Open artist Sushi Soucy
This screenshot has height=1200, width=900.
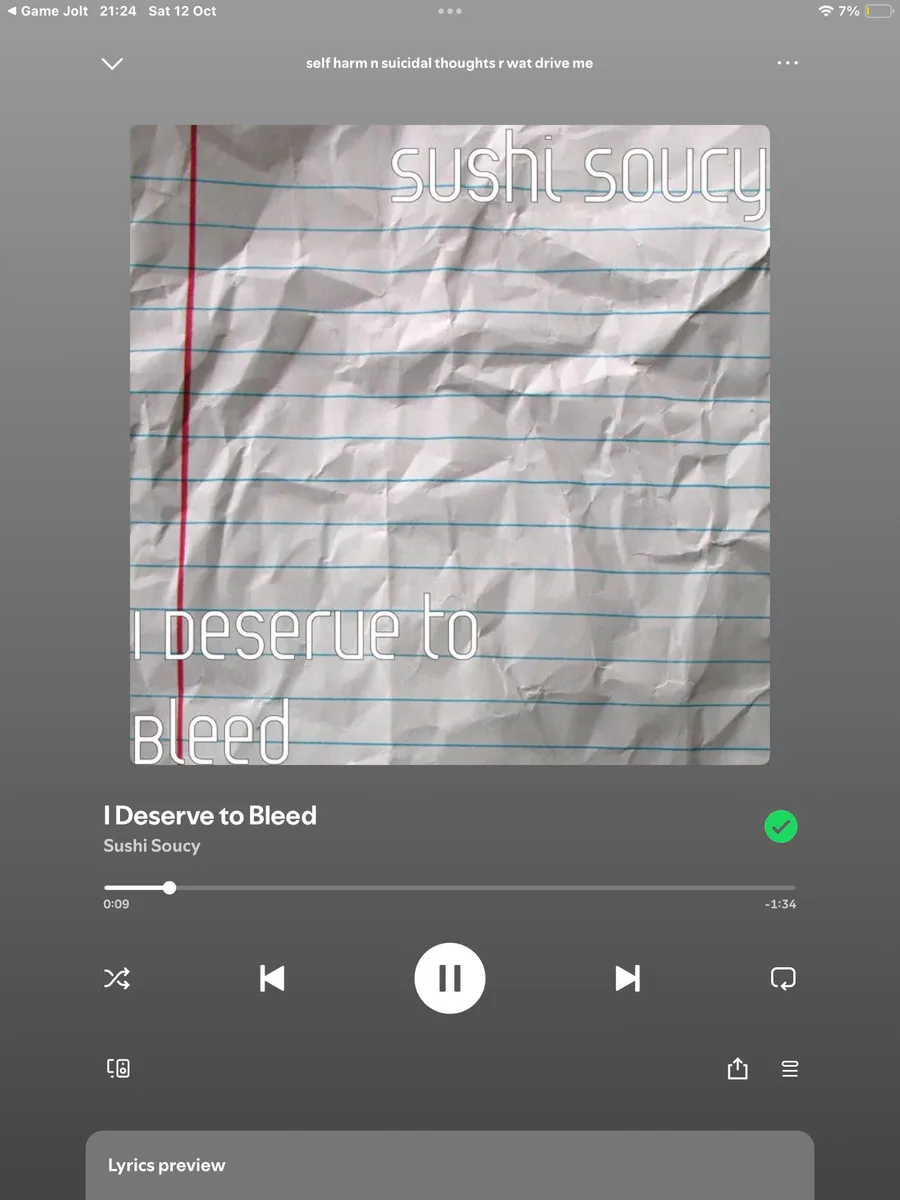click(x=152, y=846)
